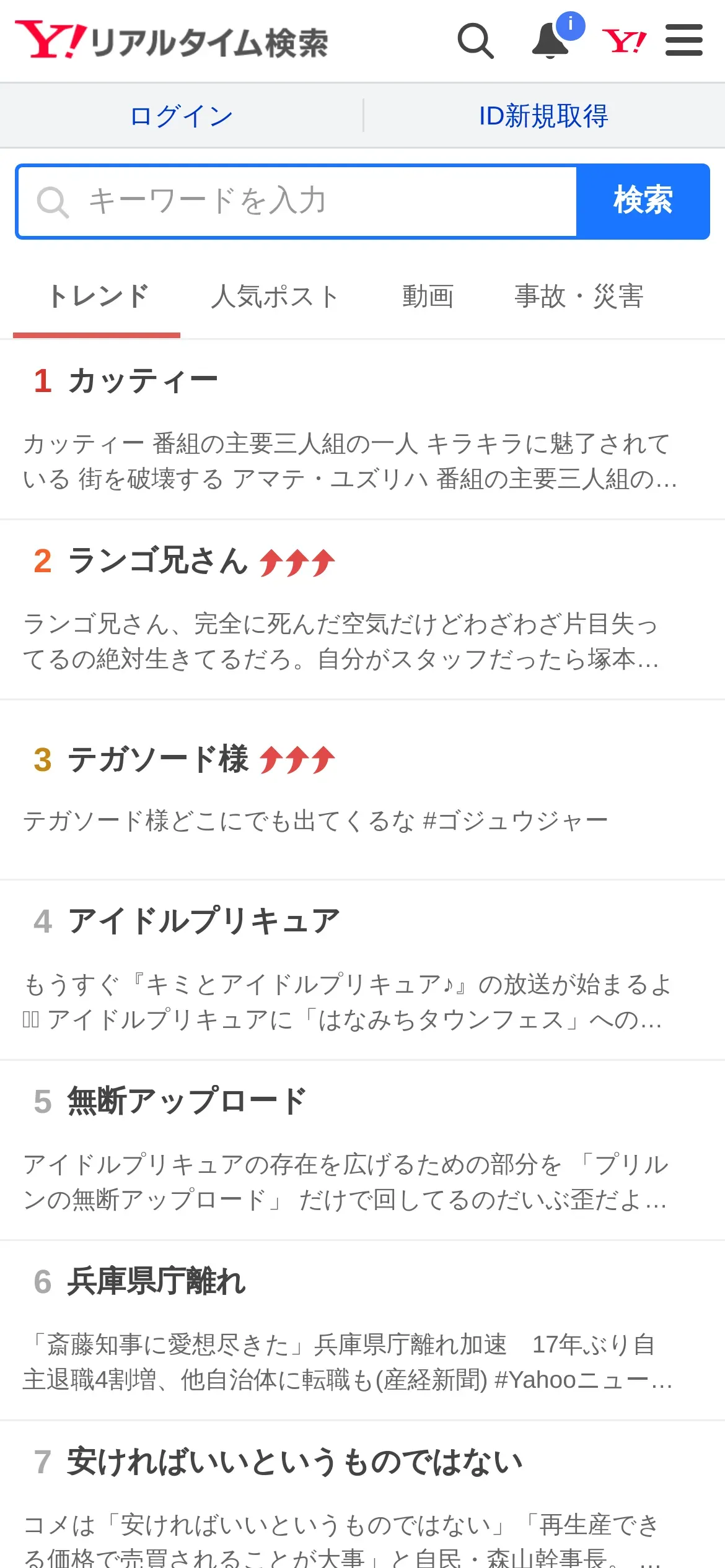This screenshot has height=1568, width=725.
Task: Switch to the 人気ポスト tab
Action: pyautogui.click(x=275, y=297)
